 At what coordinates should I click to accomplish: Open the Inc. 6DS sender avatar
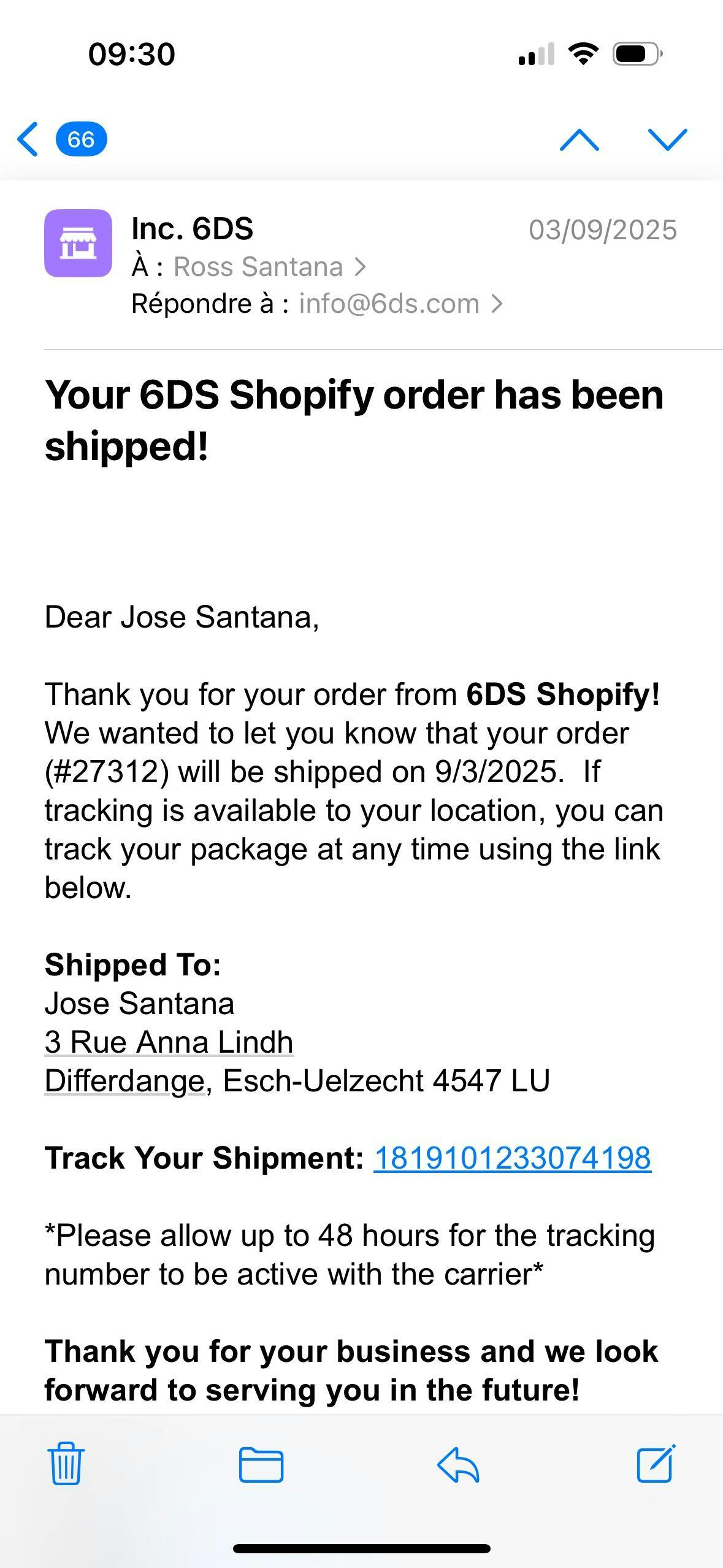point(78,244)
